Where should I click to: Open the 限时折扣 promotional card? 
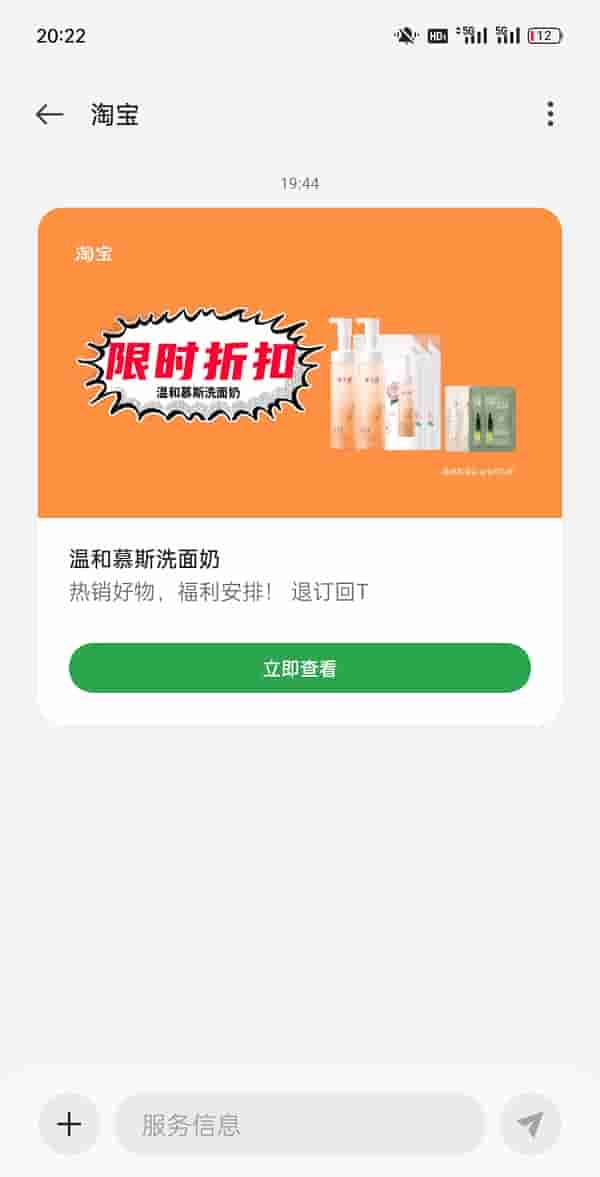tap(299, 363)
